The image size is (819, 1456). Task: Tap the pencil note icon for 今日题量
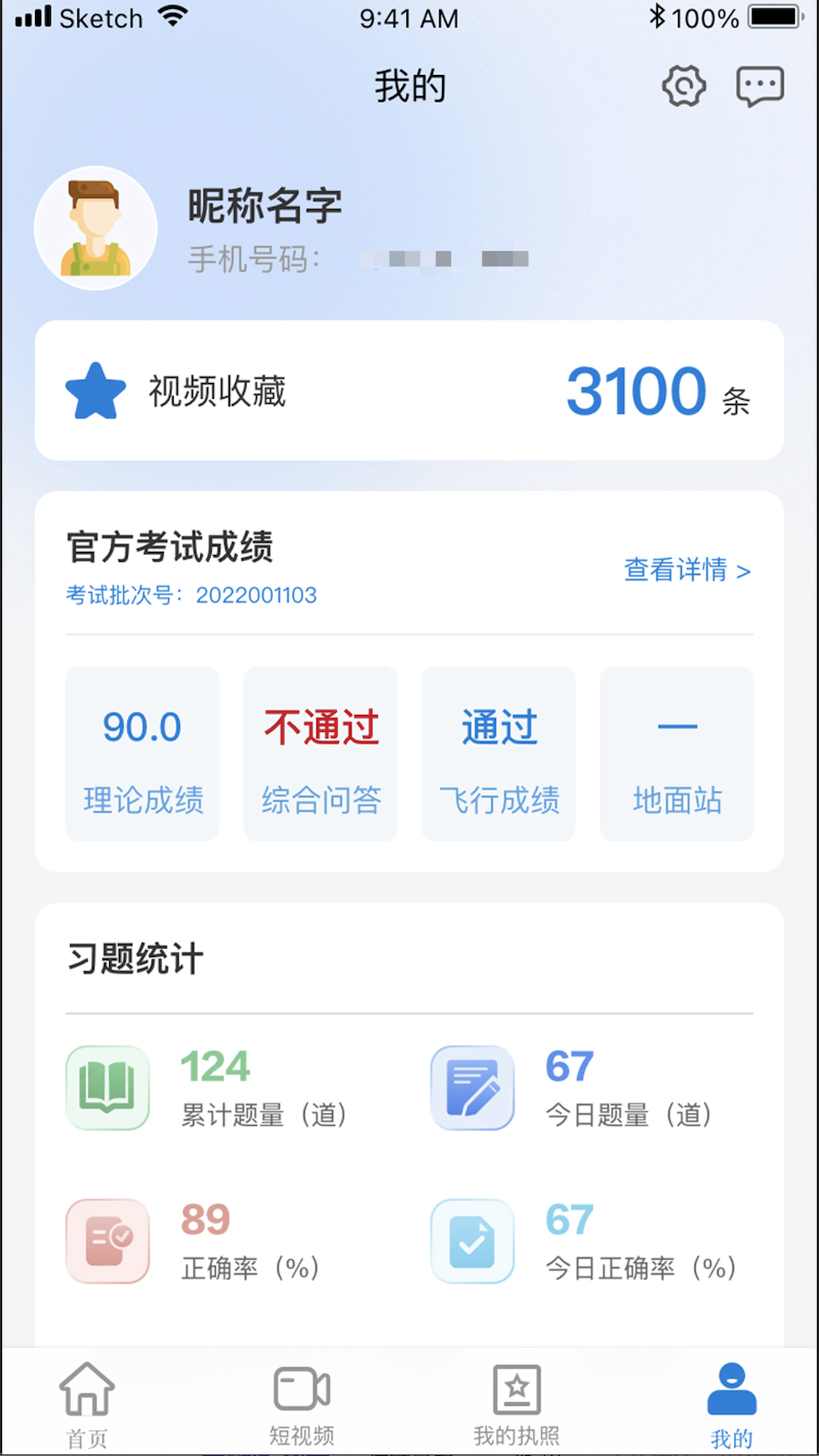point(472,1087)
